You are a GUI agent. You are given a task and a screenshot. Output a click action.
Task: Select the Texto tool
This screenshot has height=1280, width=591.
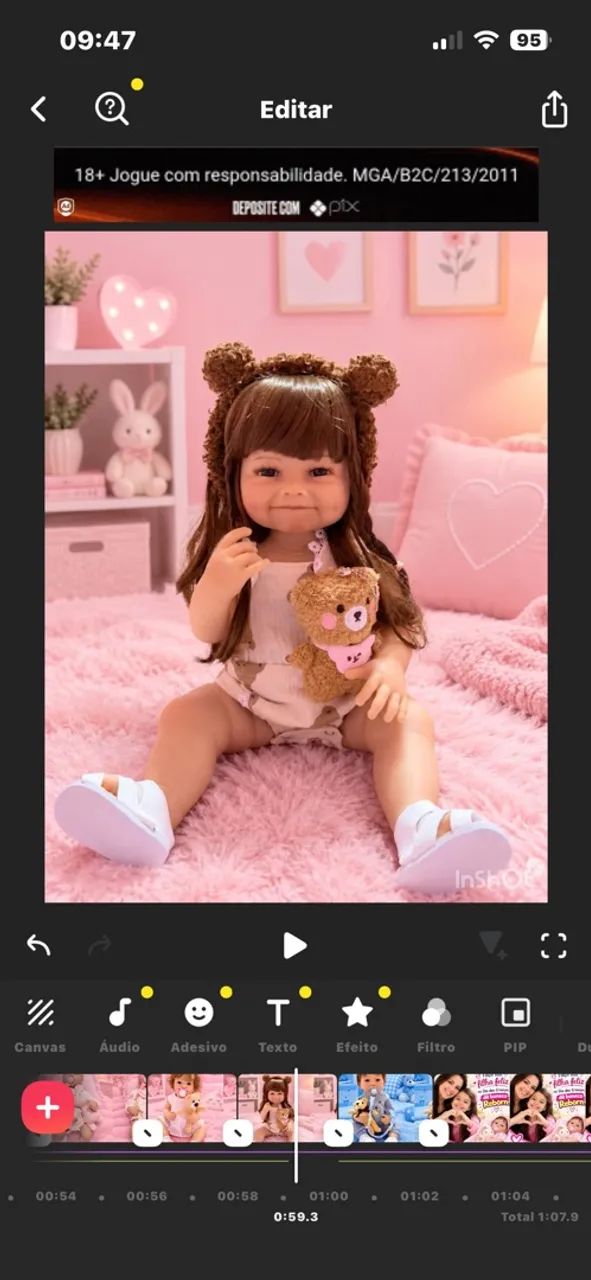278,1025
